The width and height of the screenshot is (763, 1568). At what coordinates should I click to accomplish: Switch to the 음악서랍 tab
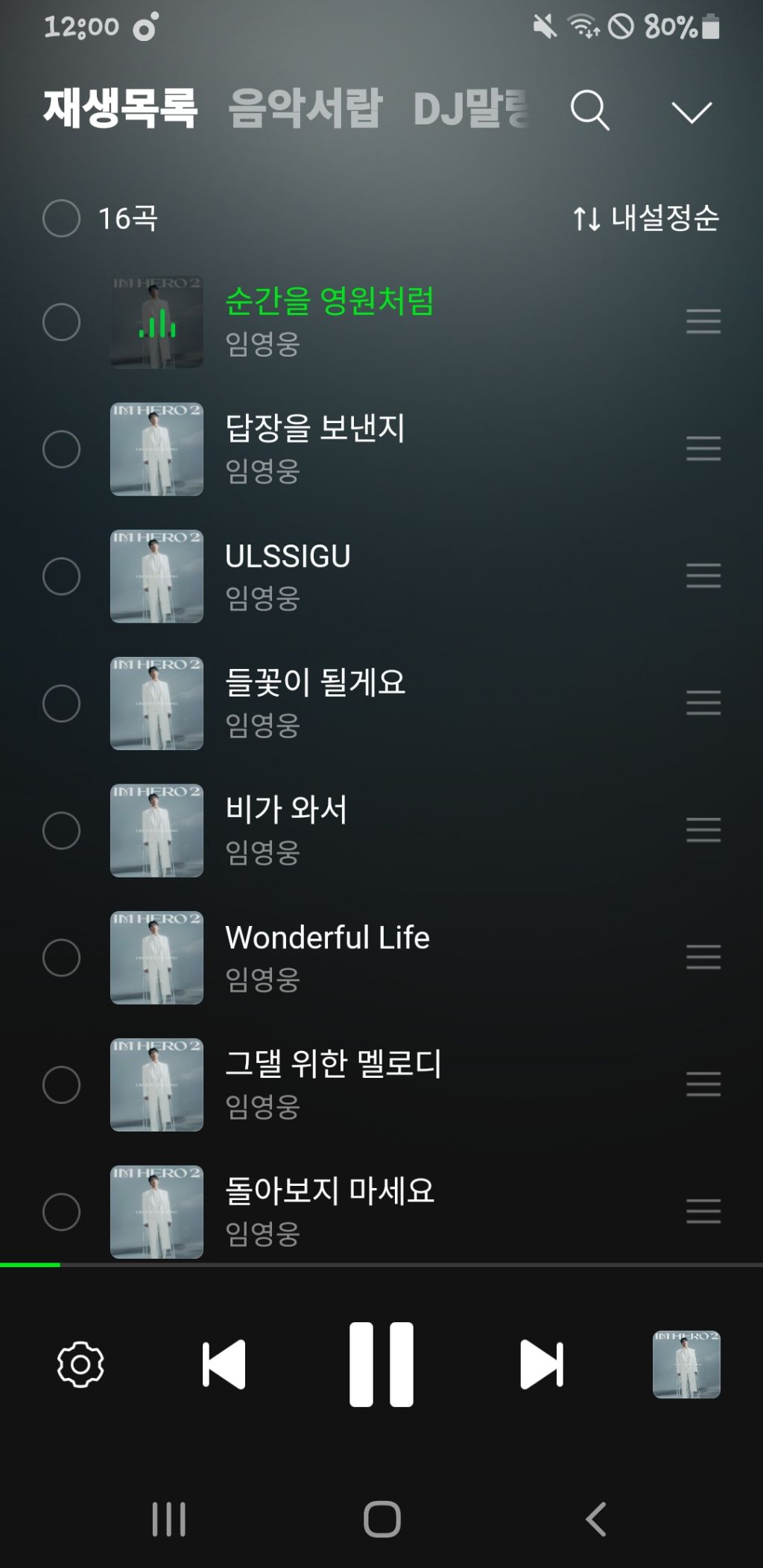click(305, 109)
